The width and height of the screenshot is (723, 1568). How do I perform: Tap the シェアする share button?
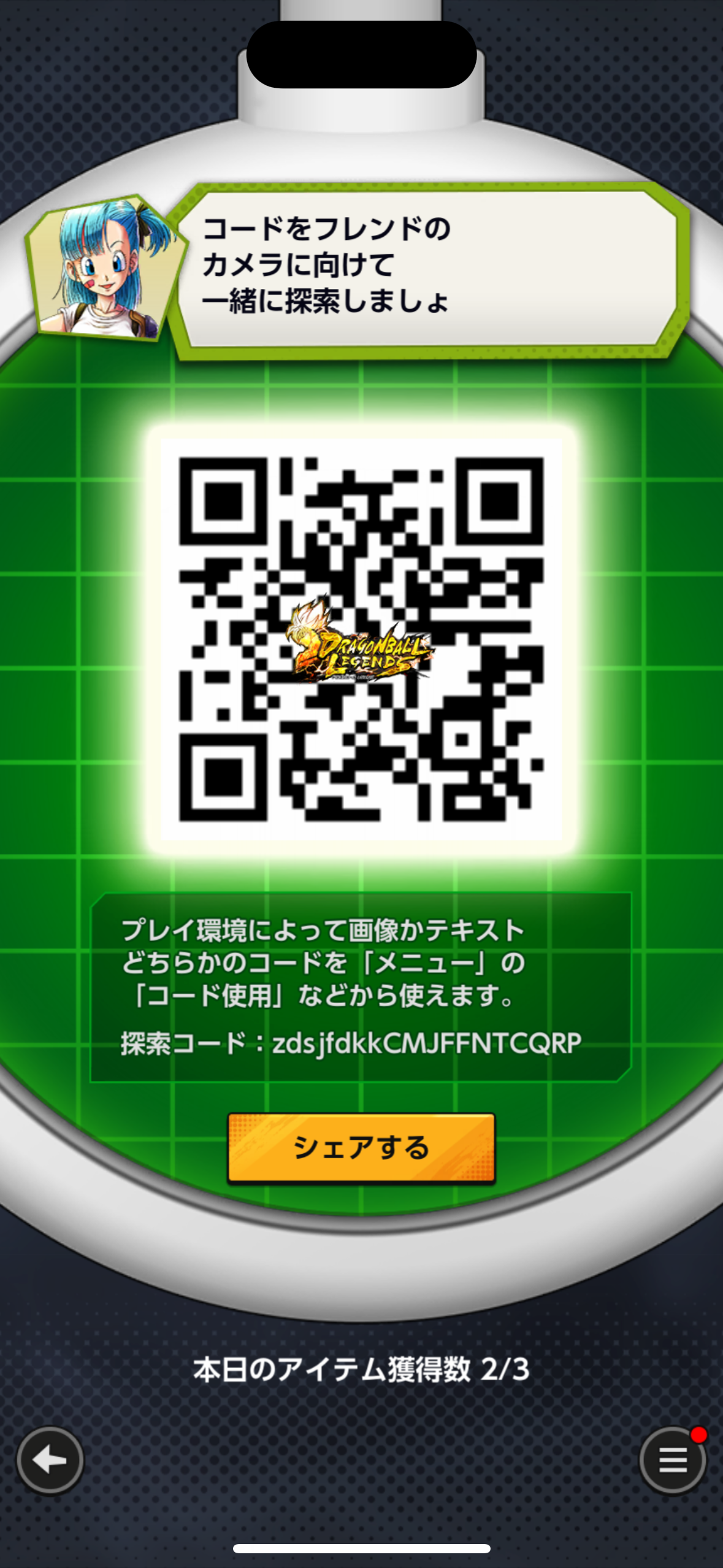click(x=361, y=1147)
